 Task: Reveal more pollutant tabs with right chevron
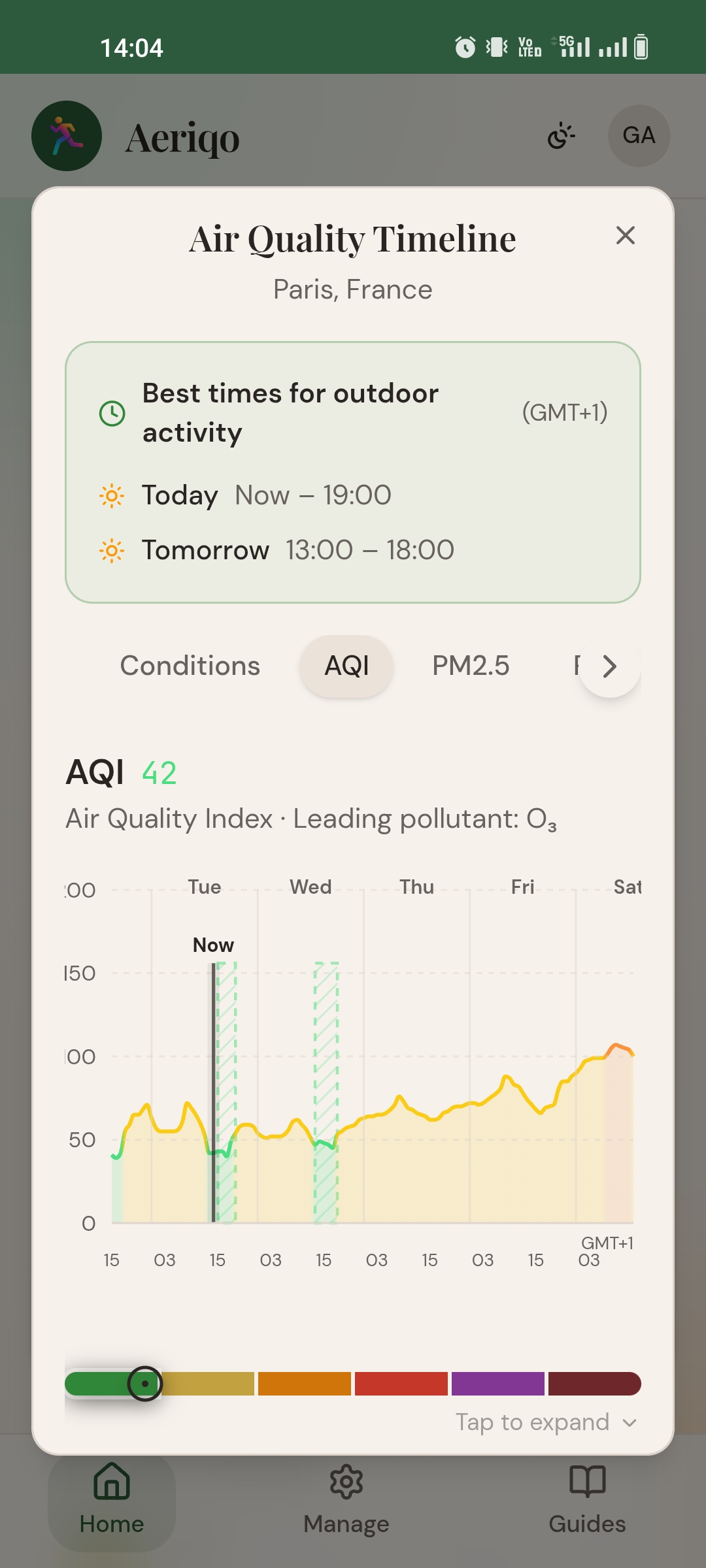coord(610,667)
